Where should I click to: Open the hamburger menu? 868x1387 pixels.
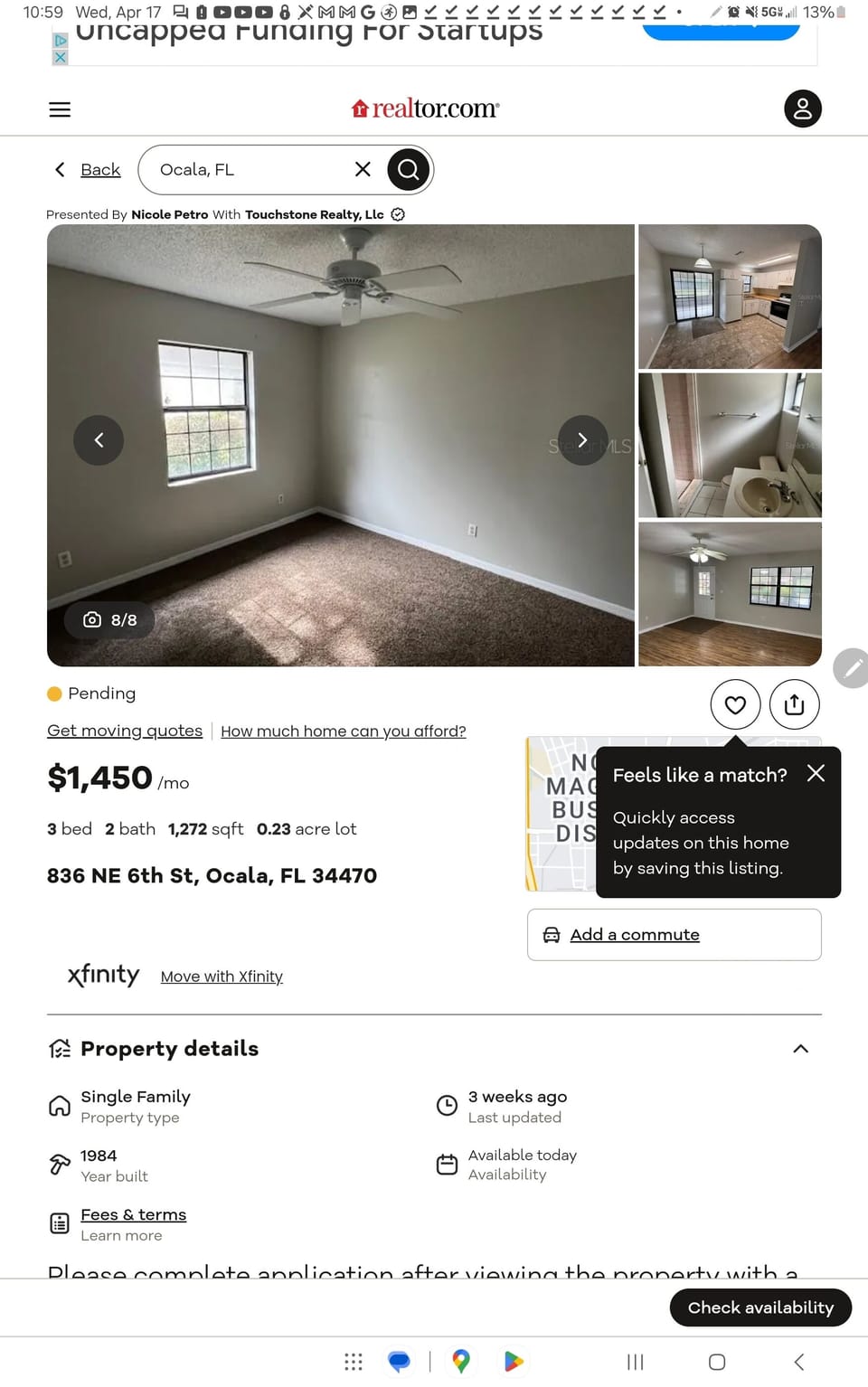[60, 109]
